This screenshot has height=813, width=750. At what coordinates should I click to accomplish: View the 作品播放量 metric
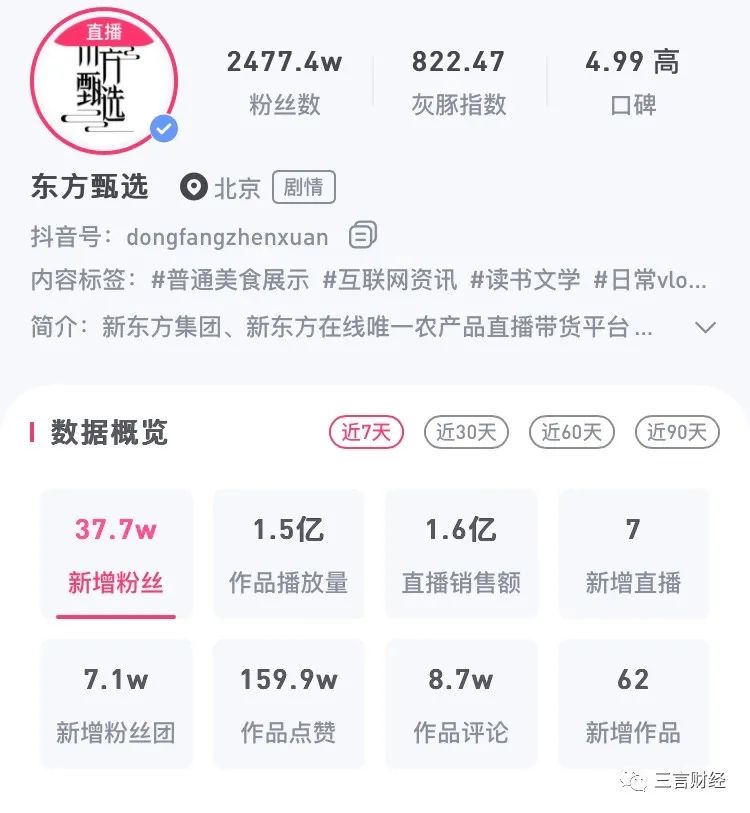288,554
